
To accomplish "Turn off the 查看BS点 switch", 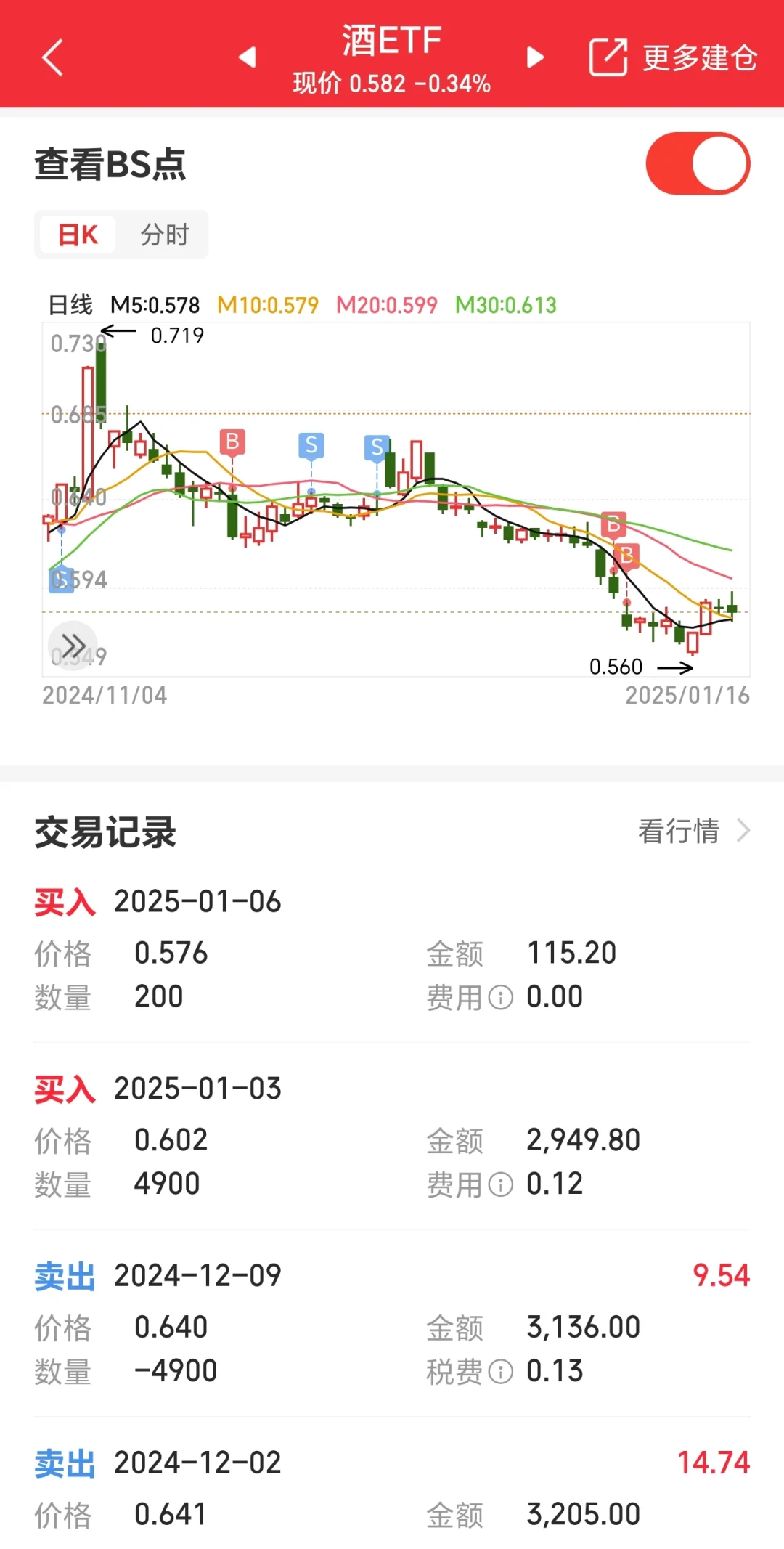I will 698,163.
